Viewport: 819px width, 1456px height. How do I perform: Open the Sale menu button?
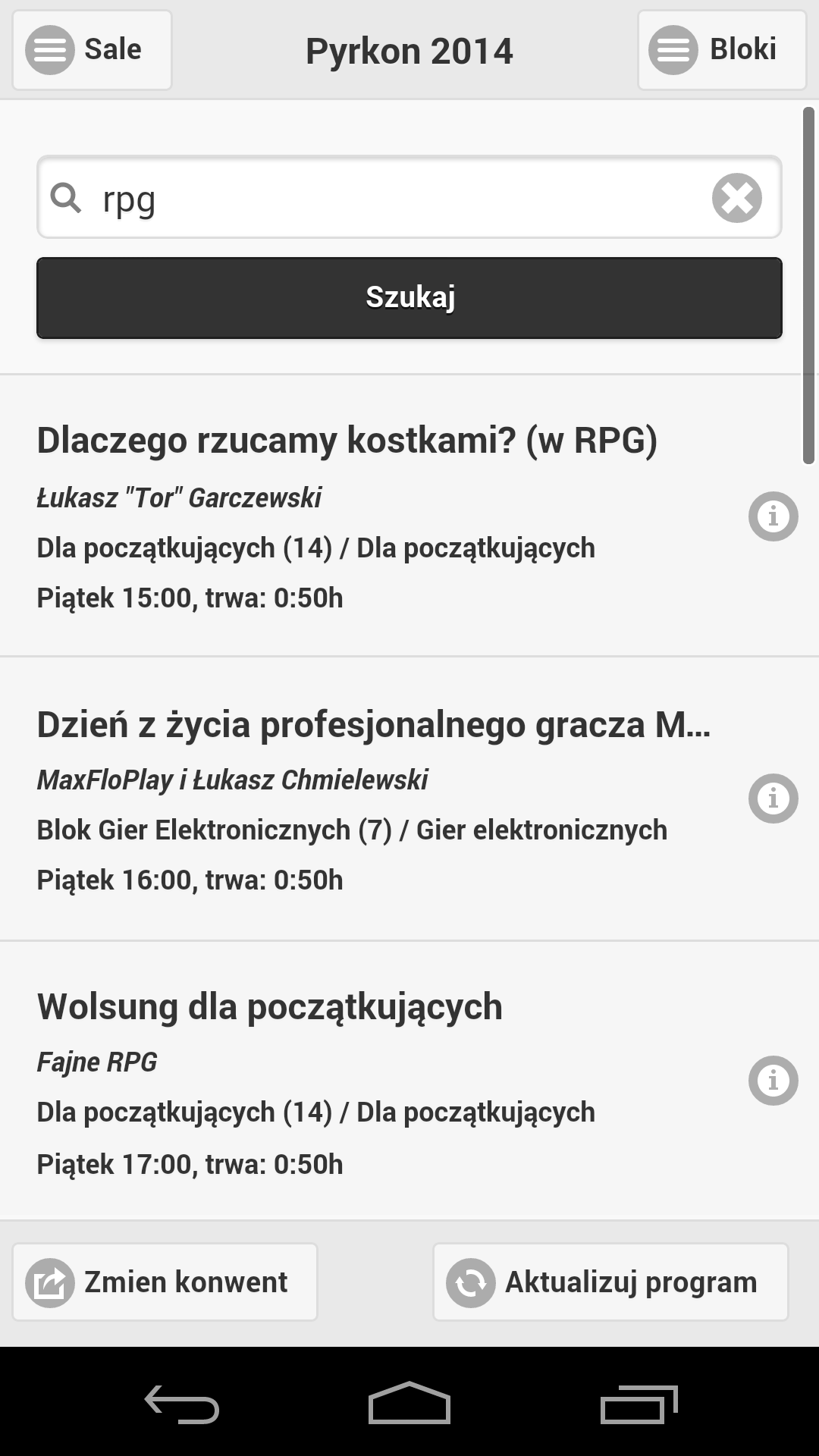[x=93, y=50]
